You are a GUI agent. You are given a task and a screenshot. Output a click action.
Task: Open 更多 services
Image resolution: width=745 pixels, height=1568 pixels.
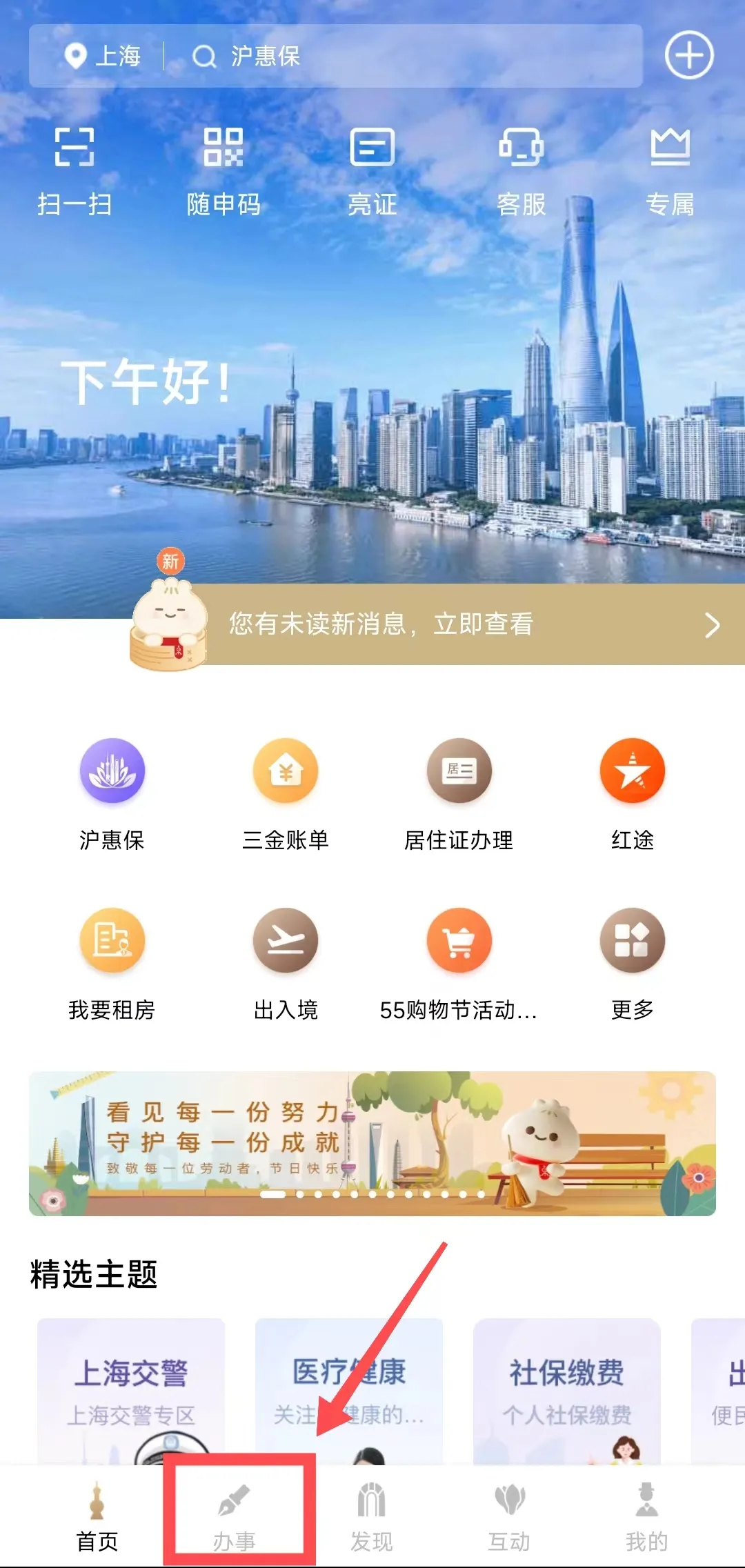(632, 963)
